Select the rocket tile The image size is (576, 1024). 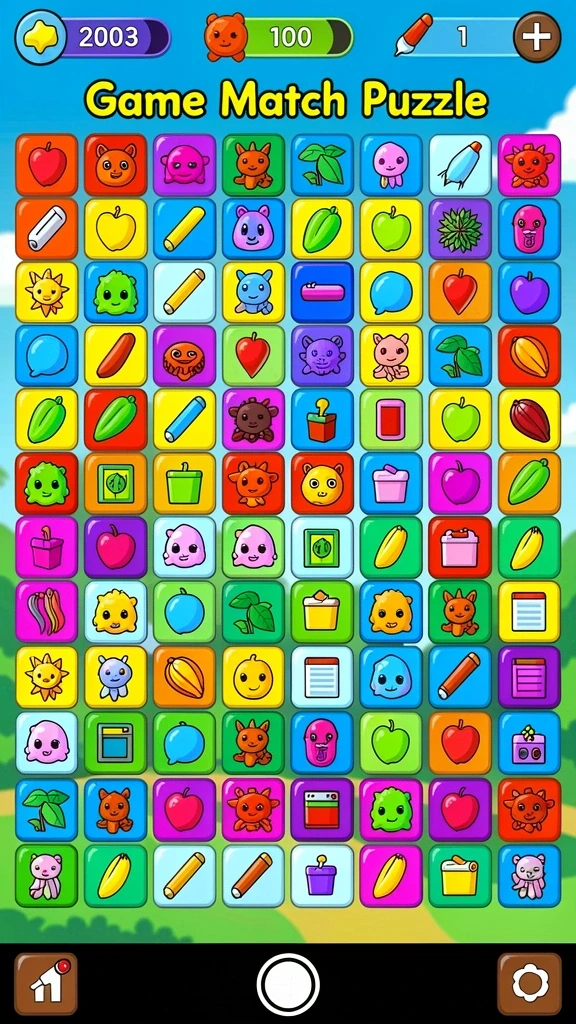[460, 165]
